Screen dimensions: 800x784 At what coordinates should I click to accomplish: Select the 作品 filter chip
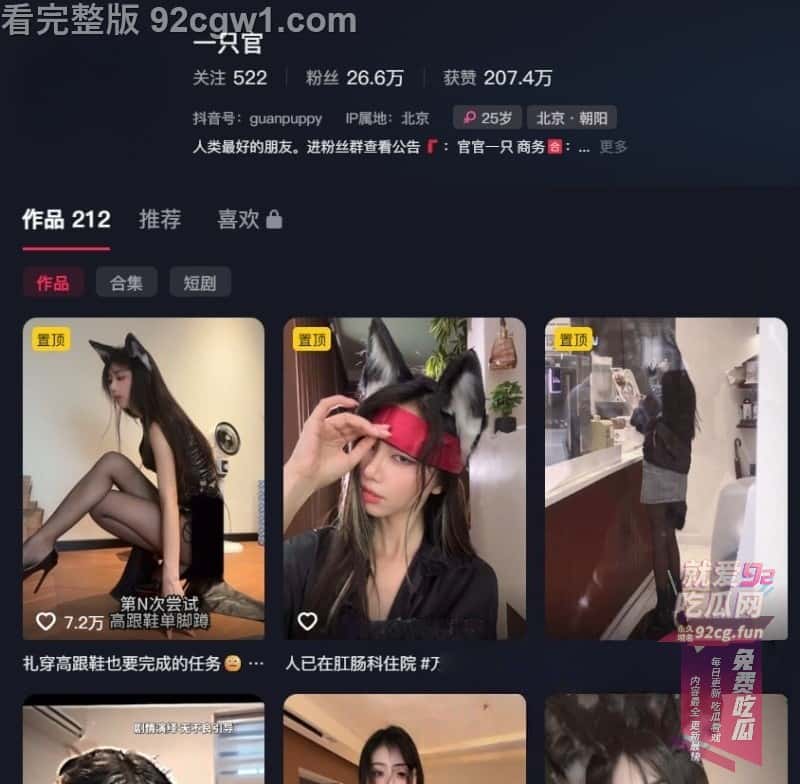pos(53,283)
